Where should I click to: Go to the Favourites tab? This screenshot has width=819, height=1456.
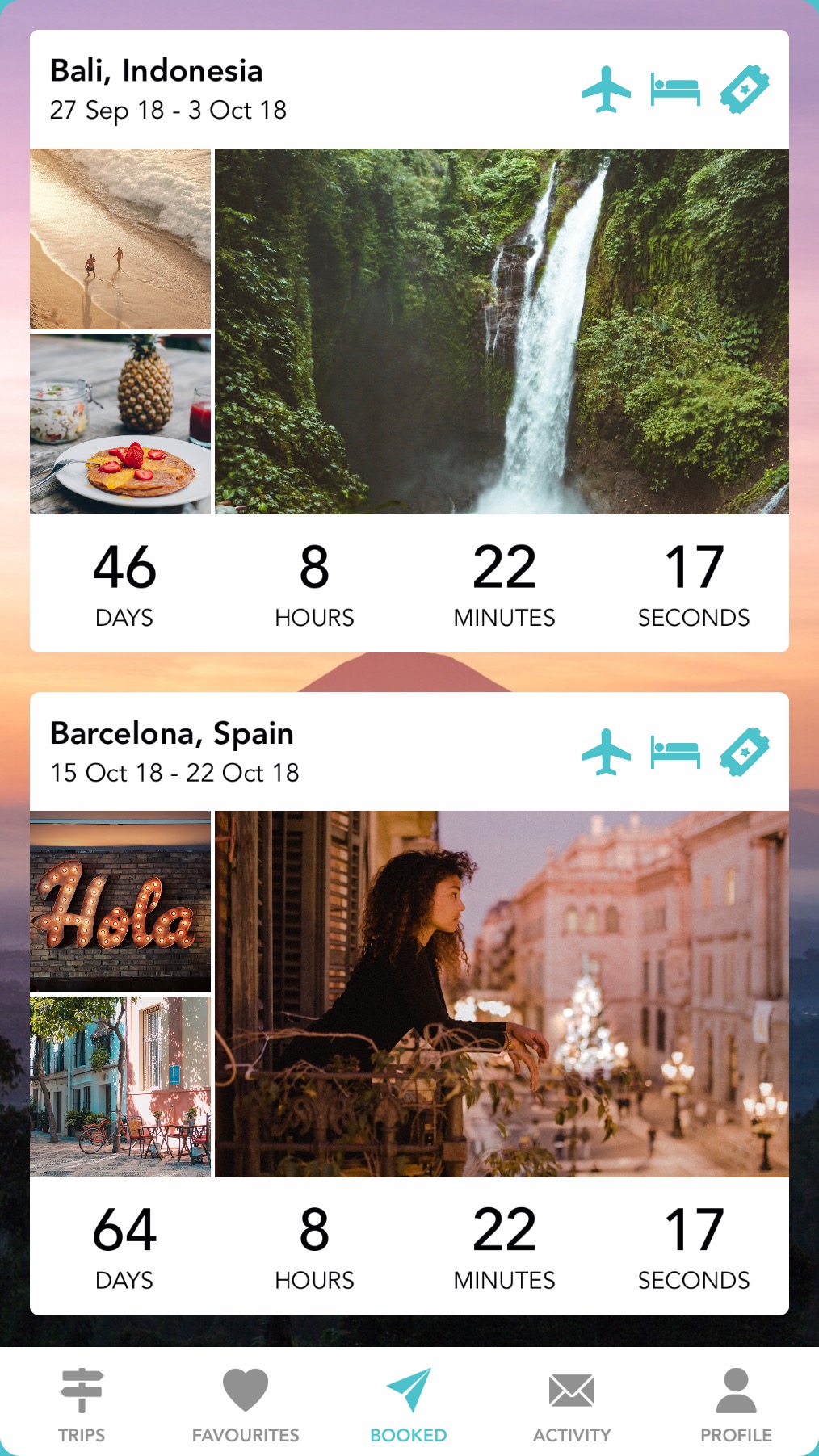246,1404
